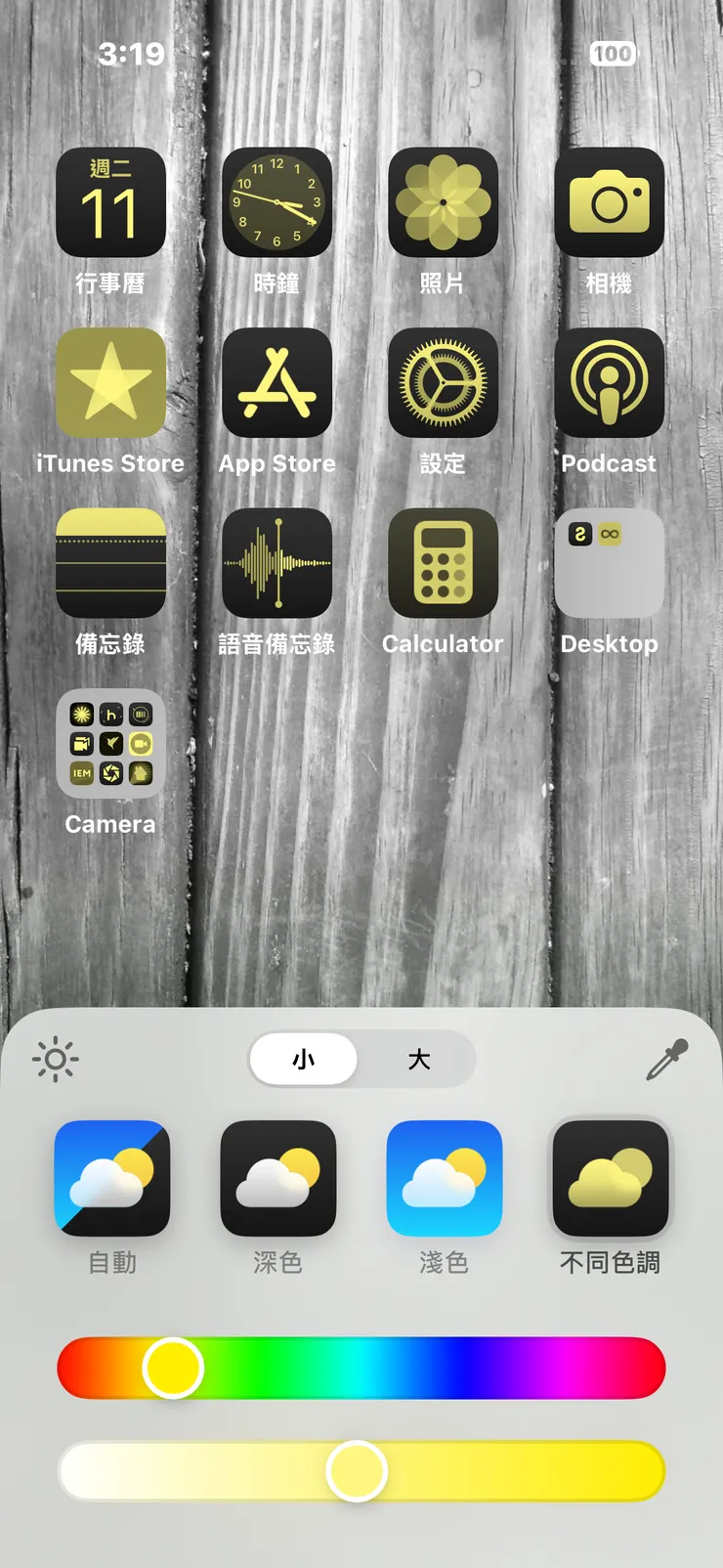723x1568 pixels.
Task: Open the Desktop folder
Action: pyautogui.click(x=609, y=563)
